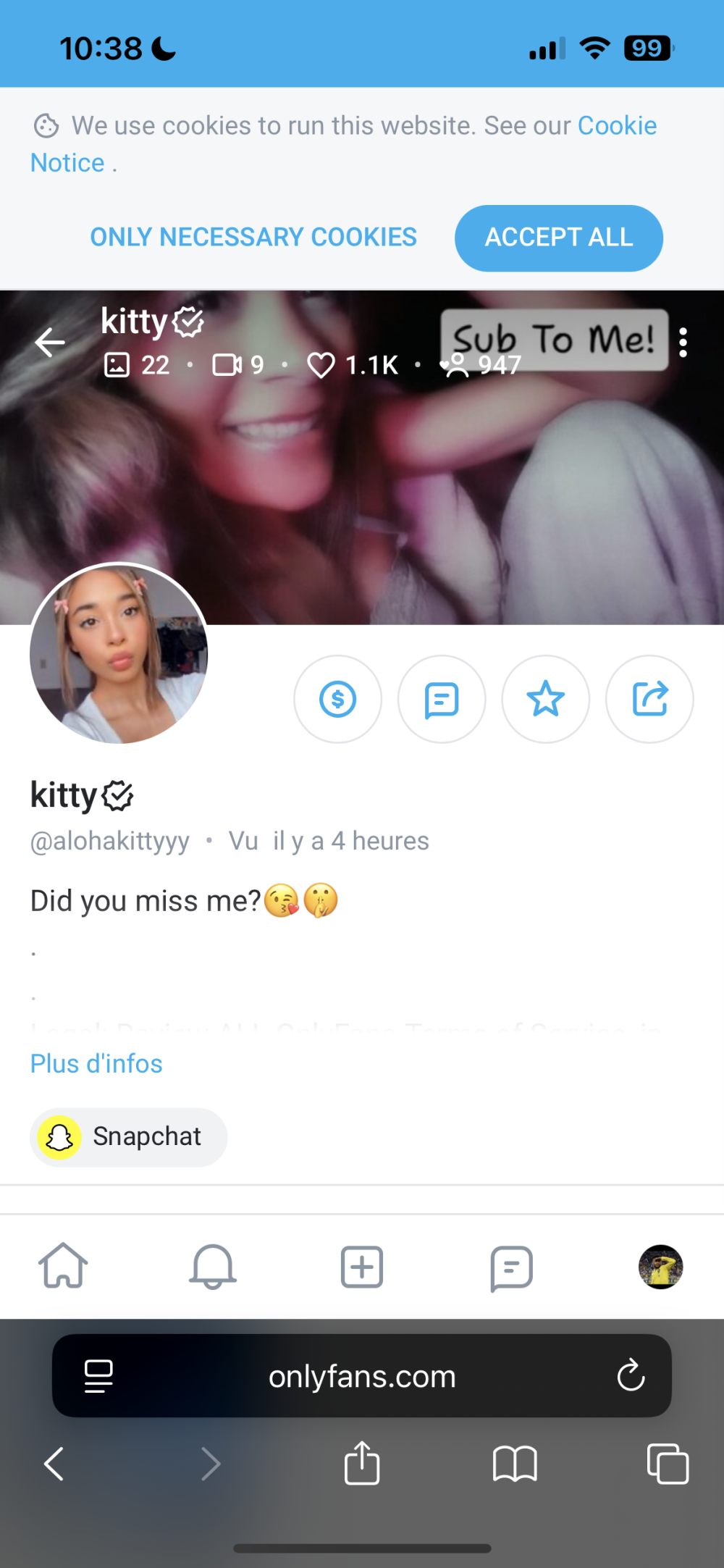Send a tip with the dollar icon

point(337,700)
